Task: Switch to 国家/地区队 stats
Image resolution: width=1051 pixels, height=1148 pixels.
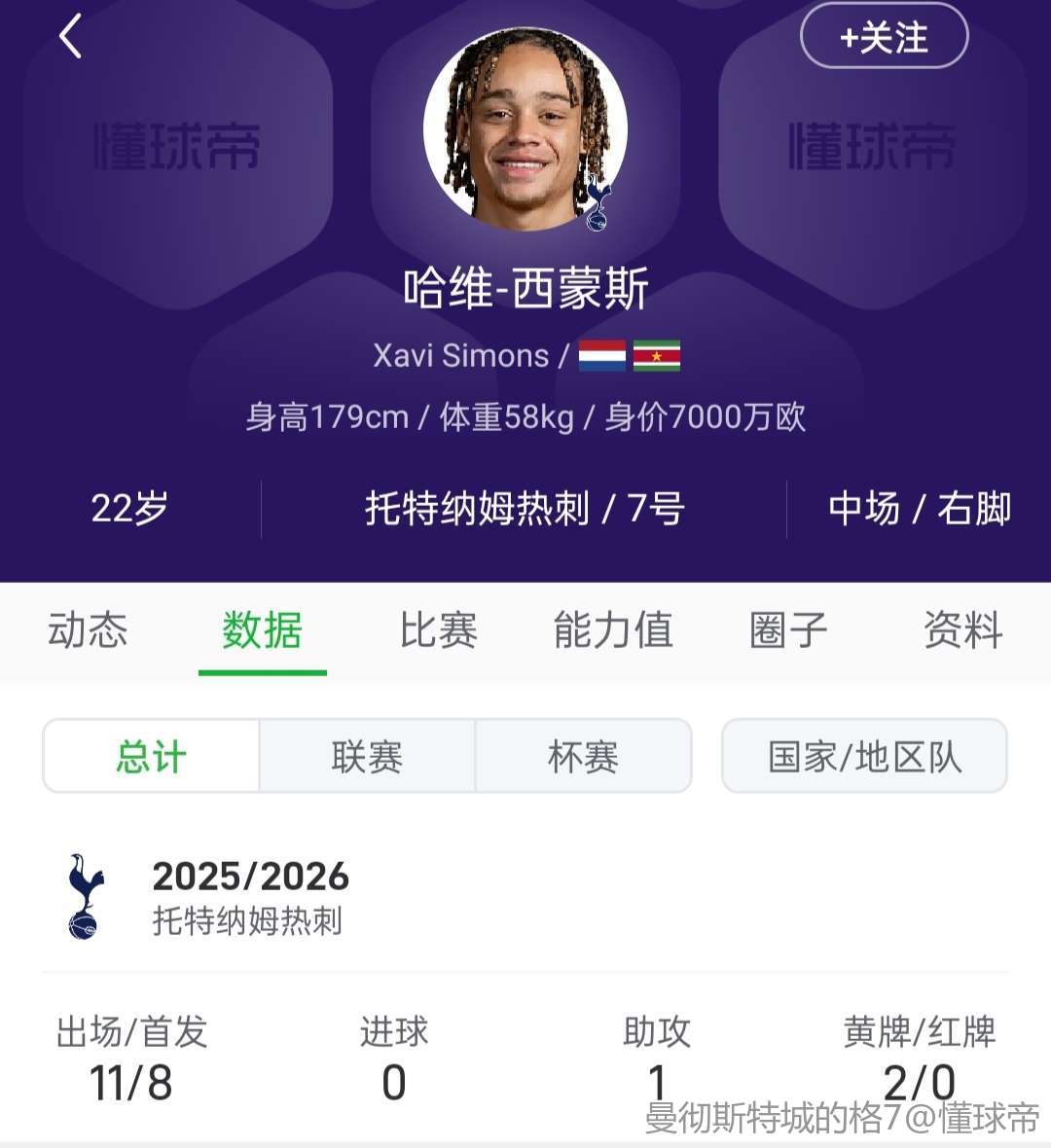Action: coord(864,756)
